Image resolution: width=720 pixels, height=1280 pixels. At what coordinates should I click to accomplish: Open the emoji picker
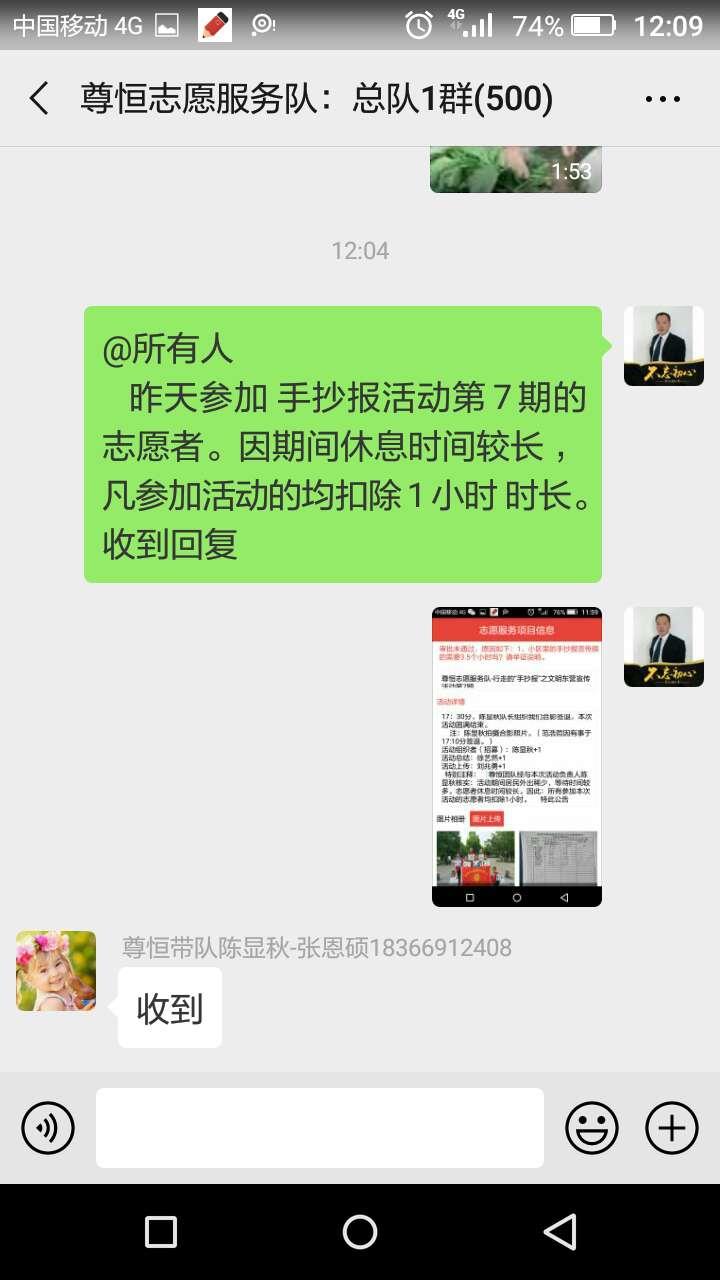[592, 1128]
